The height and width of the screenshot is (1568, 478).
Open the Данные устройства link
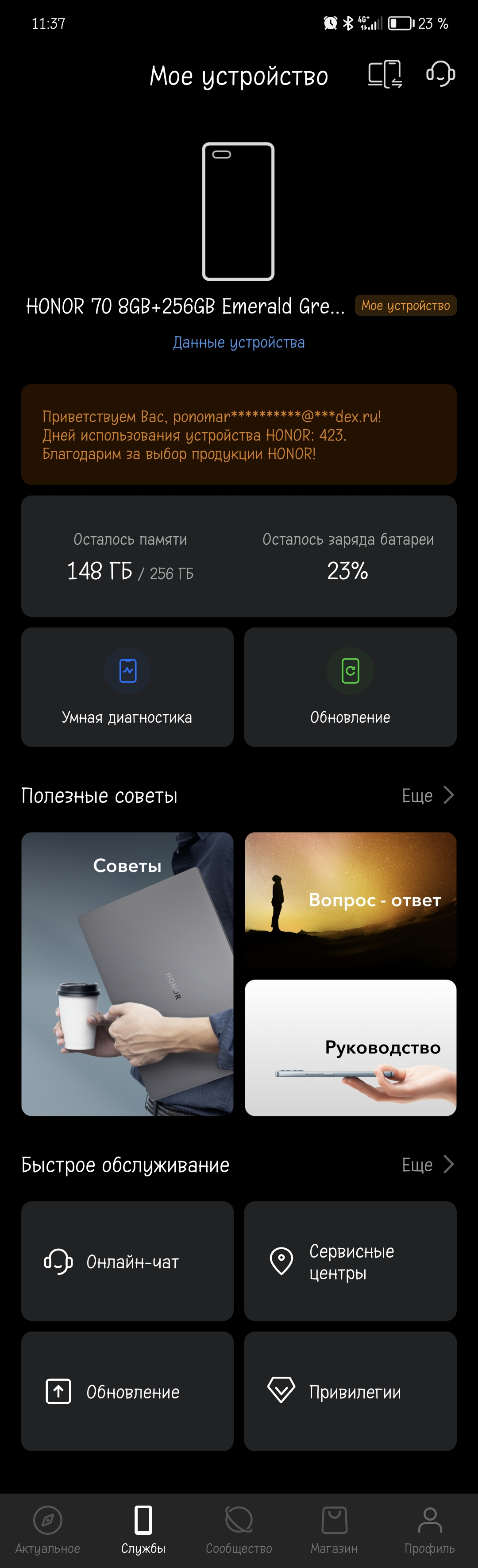[x=239, y=343]
